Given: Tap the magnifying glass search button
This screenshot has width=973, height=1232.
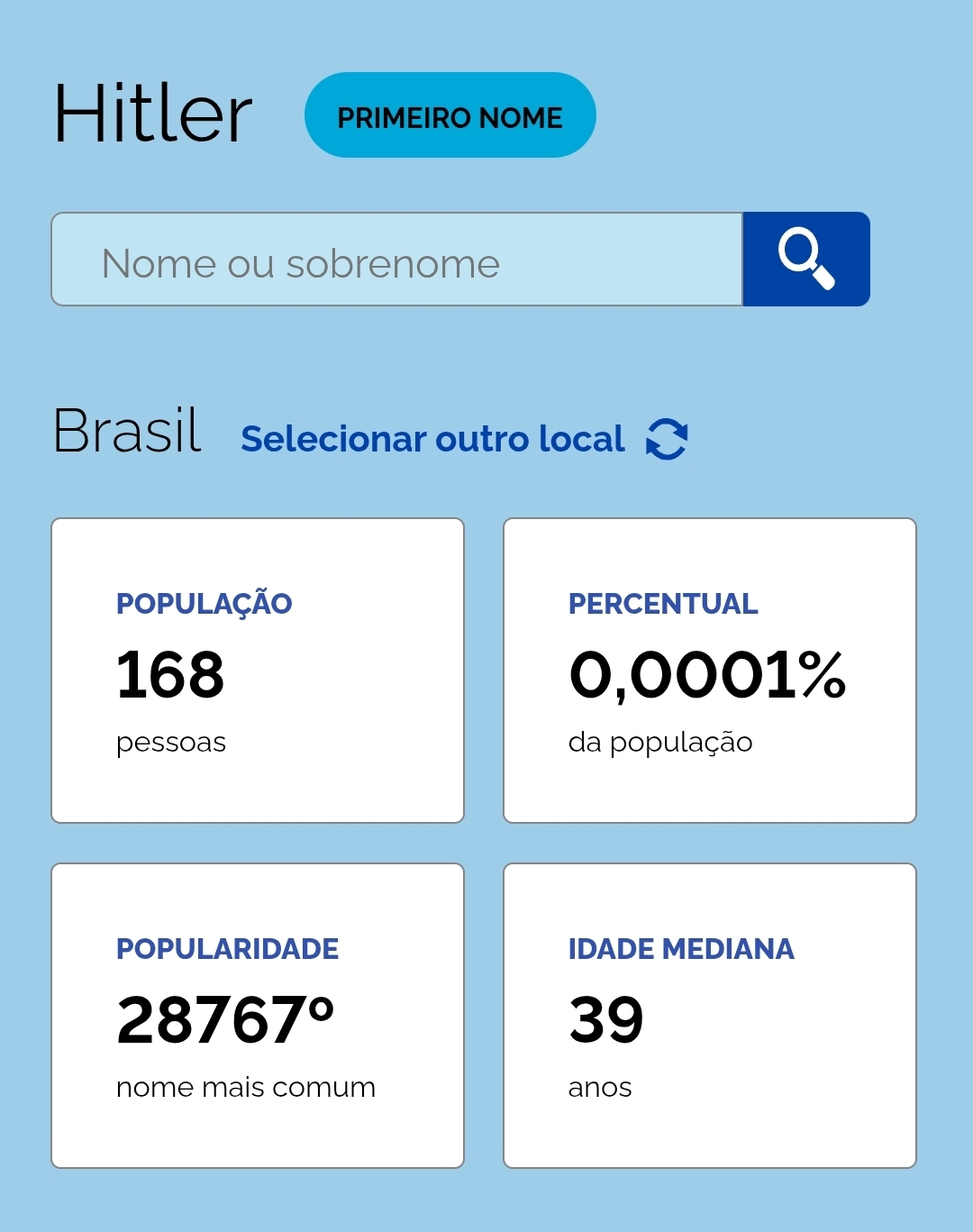Looking at the screenshot, I should click(x=806, y=260).
